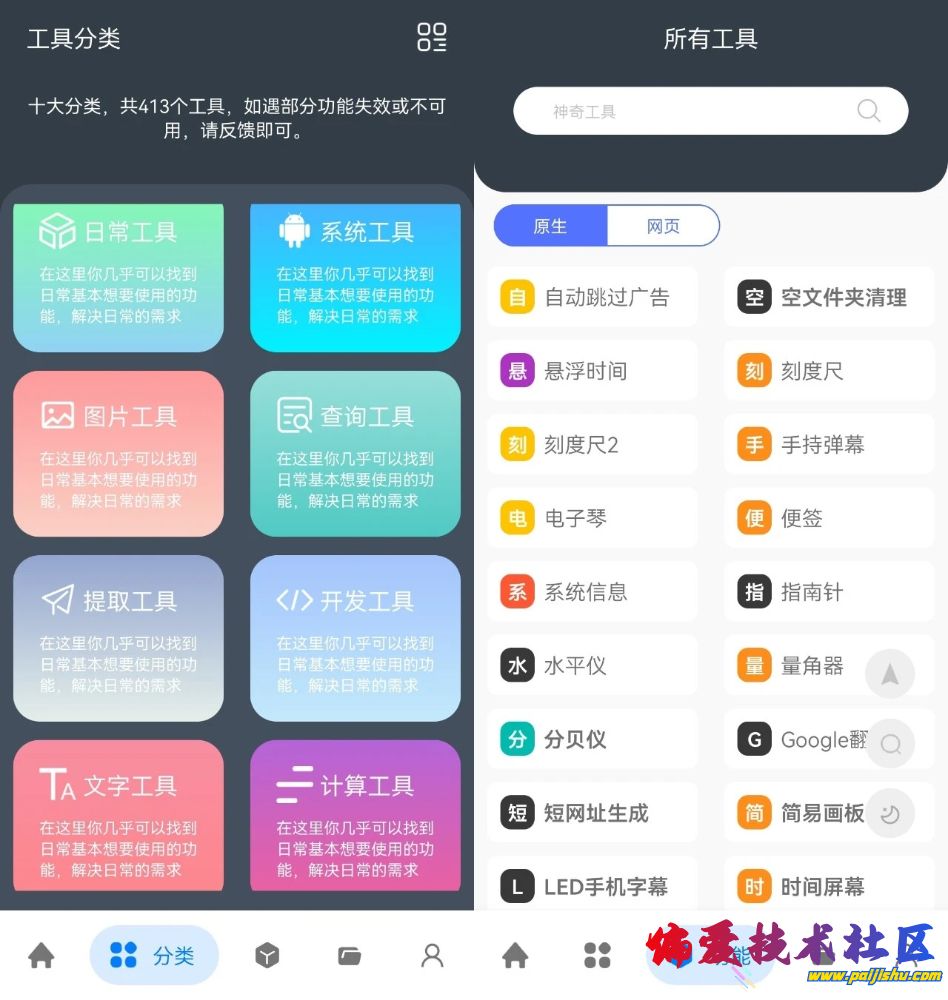This screenshot has height=1000, width=948.
Task: Open the 自动跳过广告 tool
Action: pos(592,297)
